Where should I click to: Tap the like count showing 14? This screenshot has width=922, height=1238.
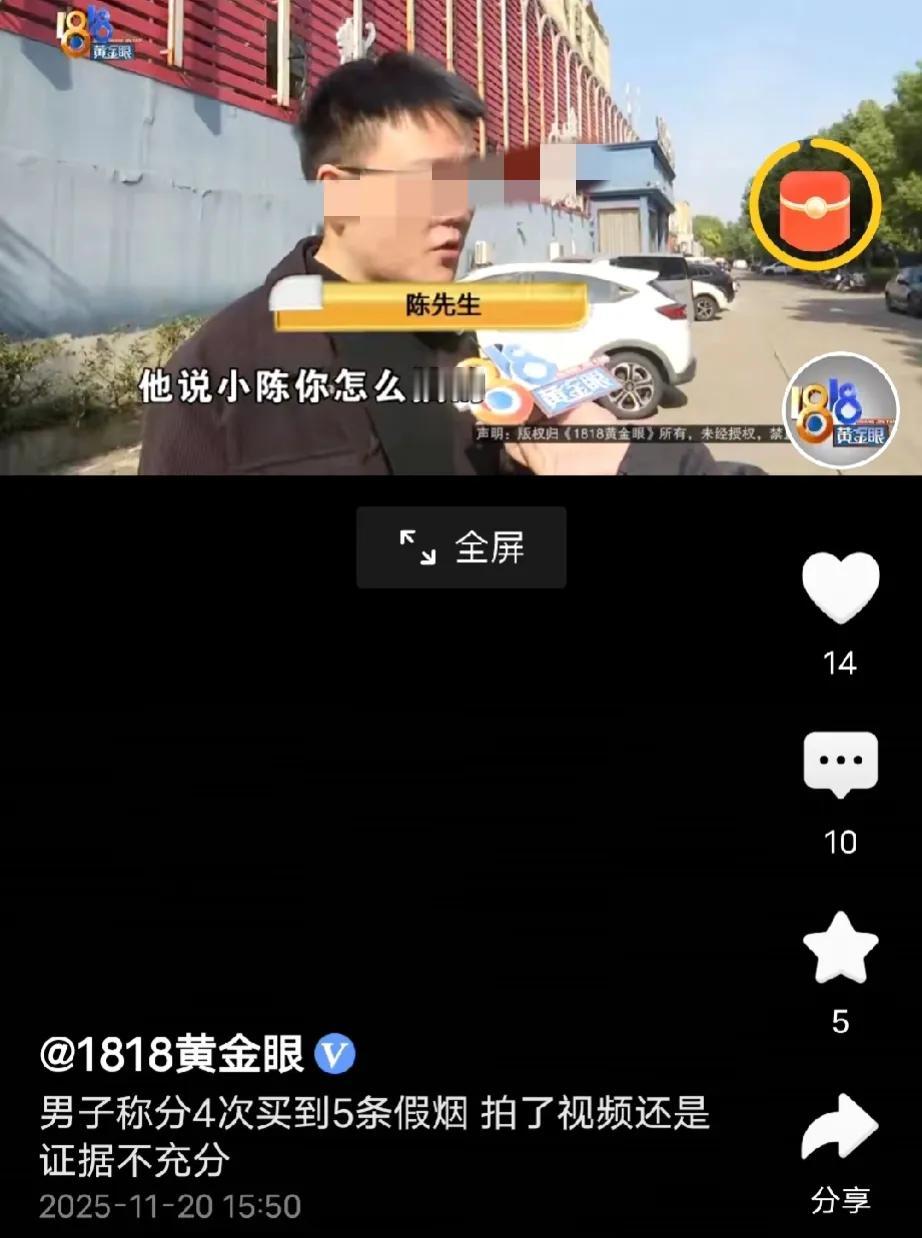tap(841, 662)
